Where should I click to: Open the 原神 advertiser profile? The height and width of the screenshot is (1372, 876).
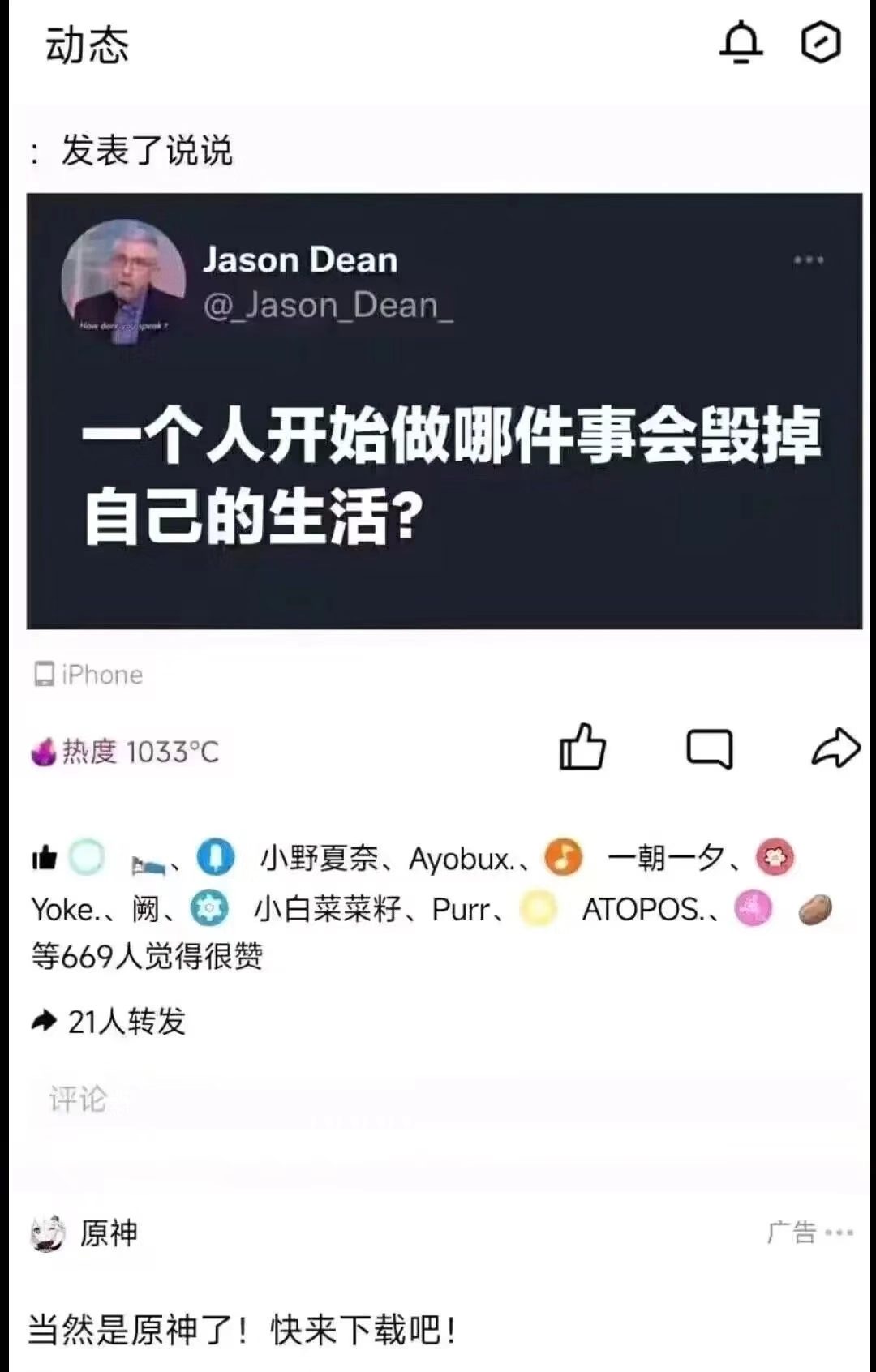(108, 1233)
